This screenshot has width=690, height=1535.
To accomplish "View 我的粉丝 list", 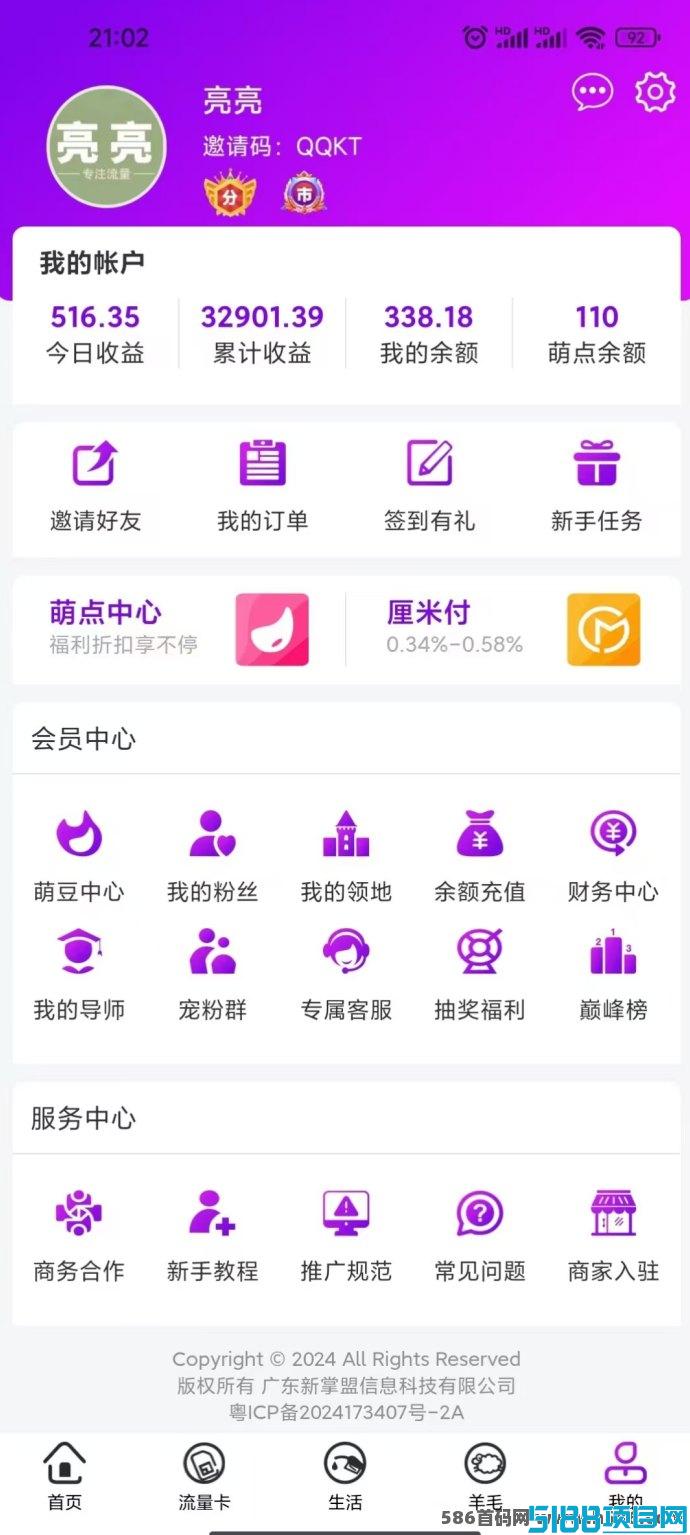I will (x=212, y=857).
